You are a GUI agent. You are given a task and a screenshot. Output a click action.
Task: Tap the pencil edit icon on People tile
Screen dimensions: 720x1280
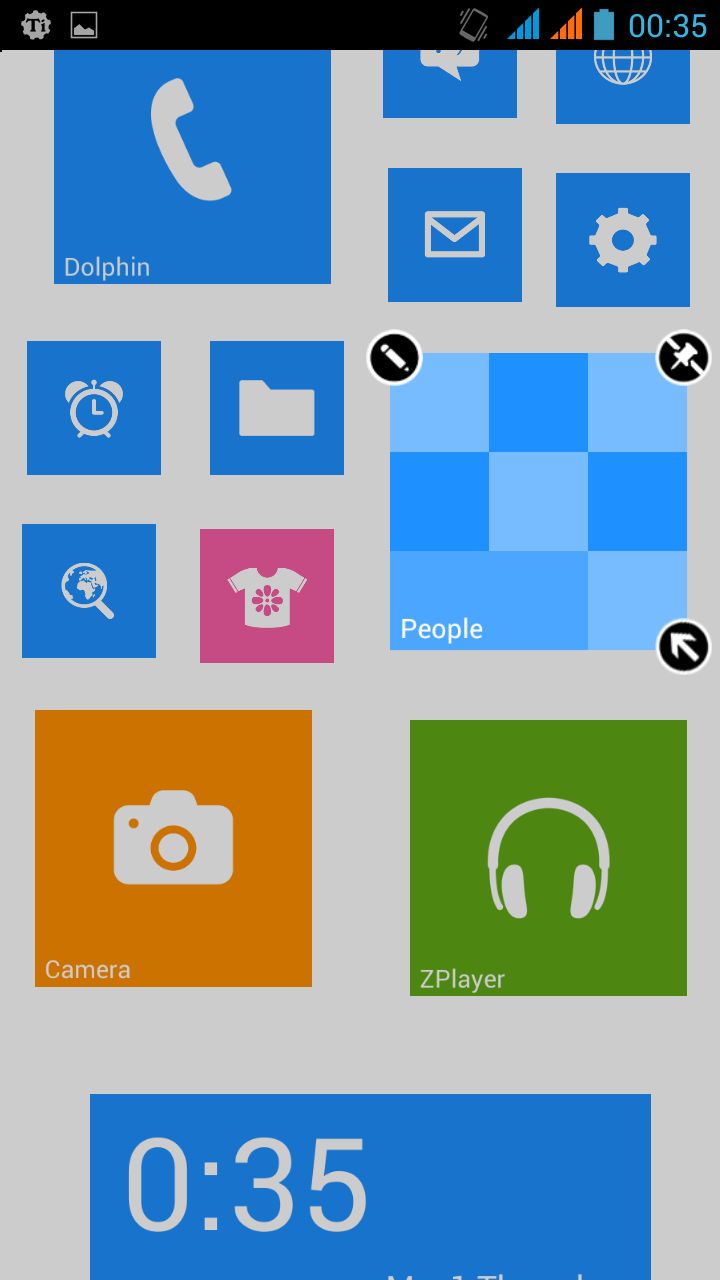point(394,358)
